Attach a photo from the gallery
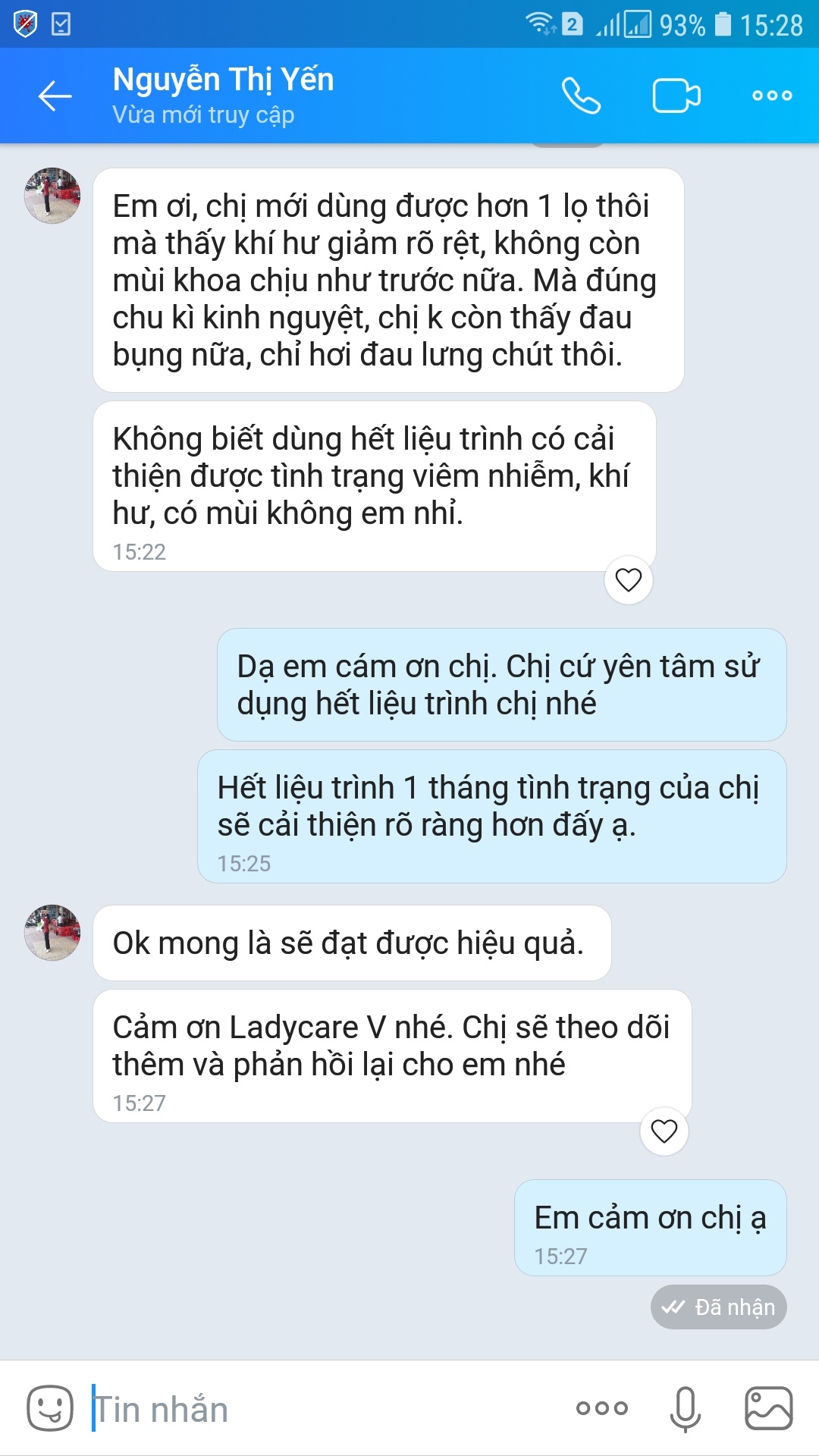 [768, 1408]
